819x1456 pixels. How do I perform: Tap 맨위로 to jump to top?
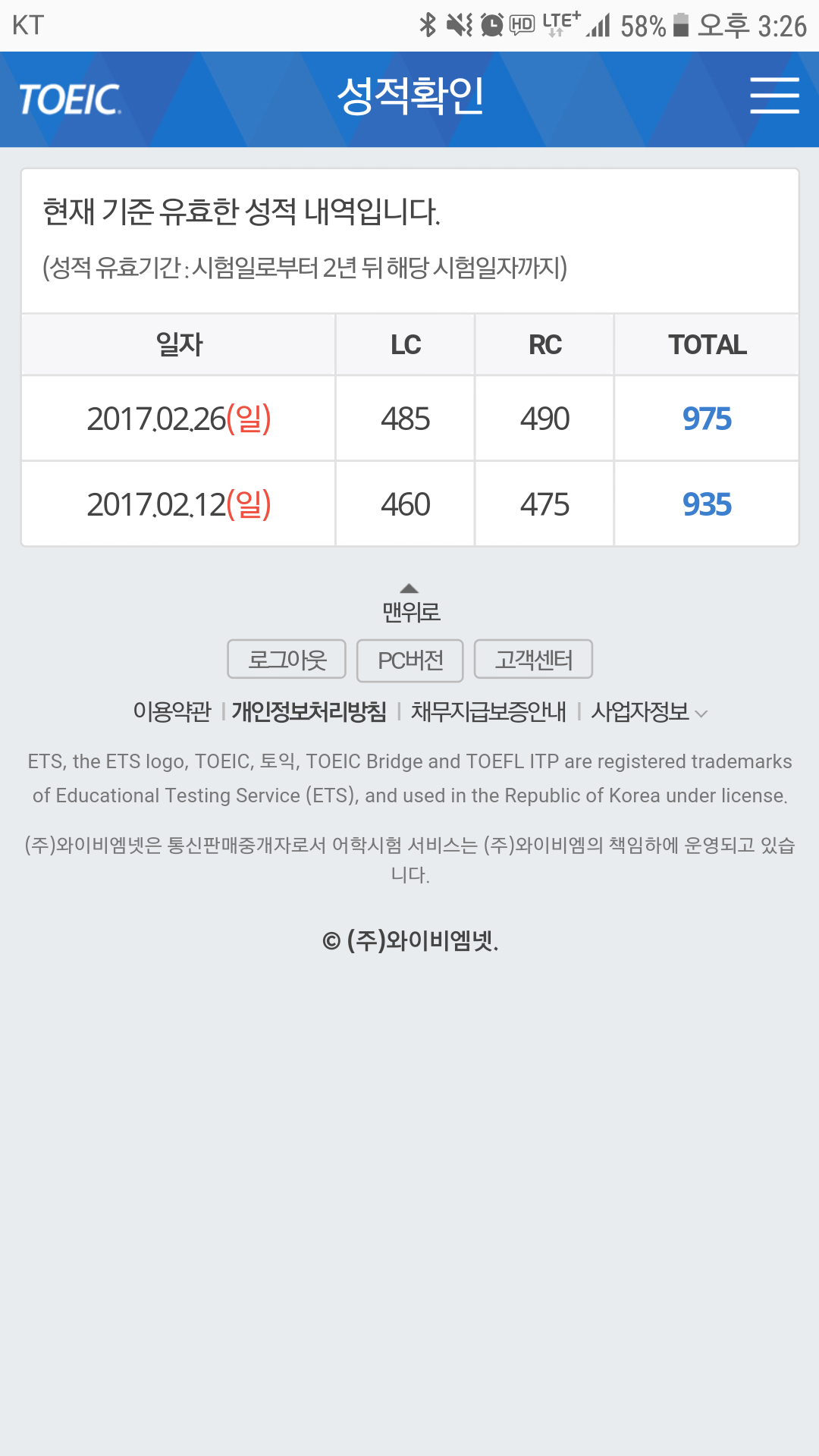pyautogui.click(x=410, y=603)
